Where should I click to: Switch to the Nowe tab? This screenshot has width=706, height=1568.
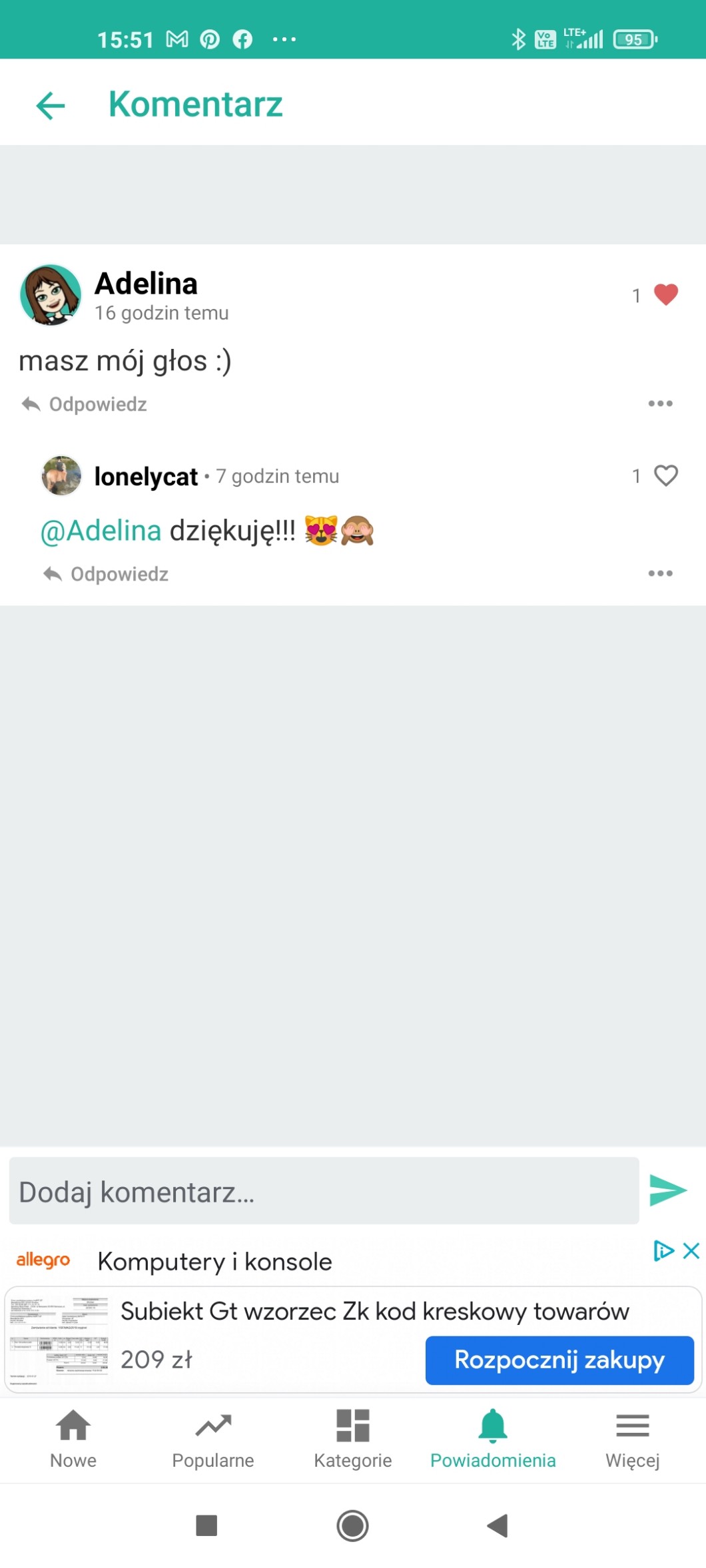(73, 1438)
